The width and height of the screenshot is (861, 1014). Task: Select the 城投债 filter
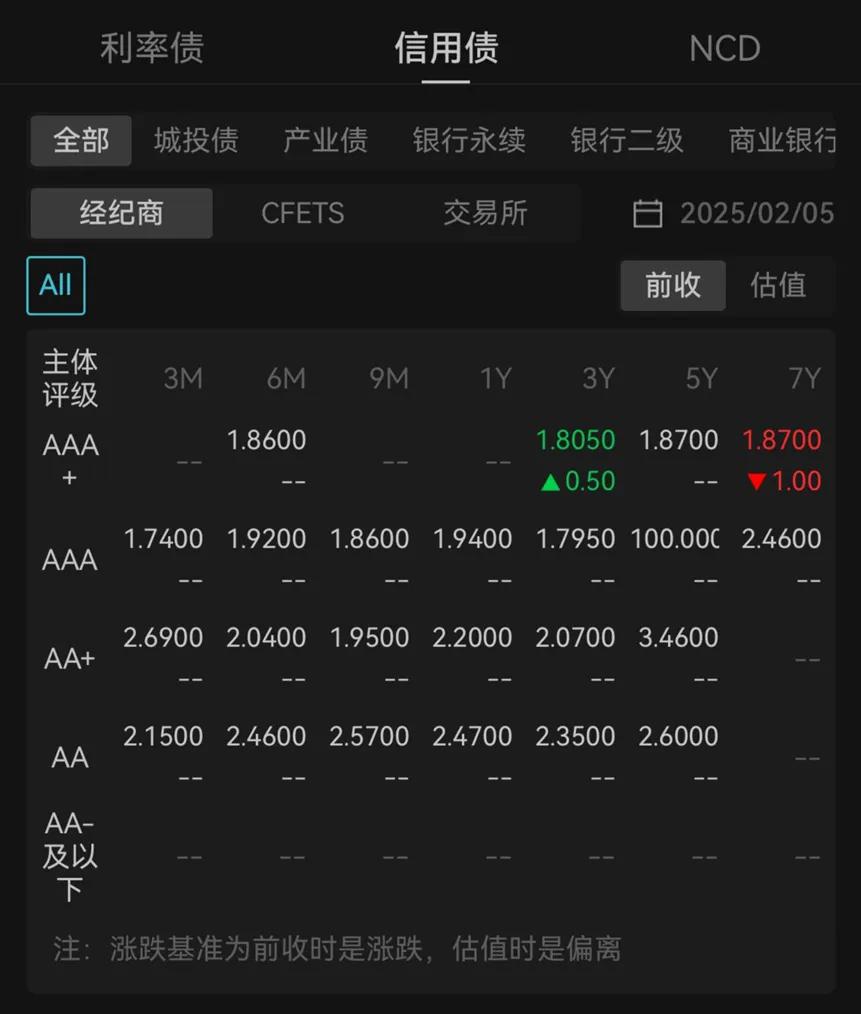click(196, 141)
